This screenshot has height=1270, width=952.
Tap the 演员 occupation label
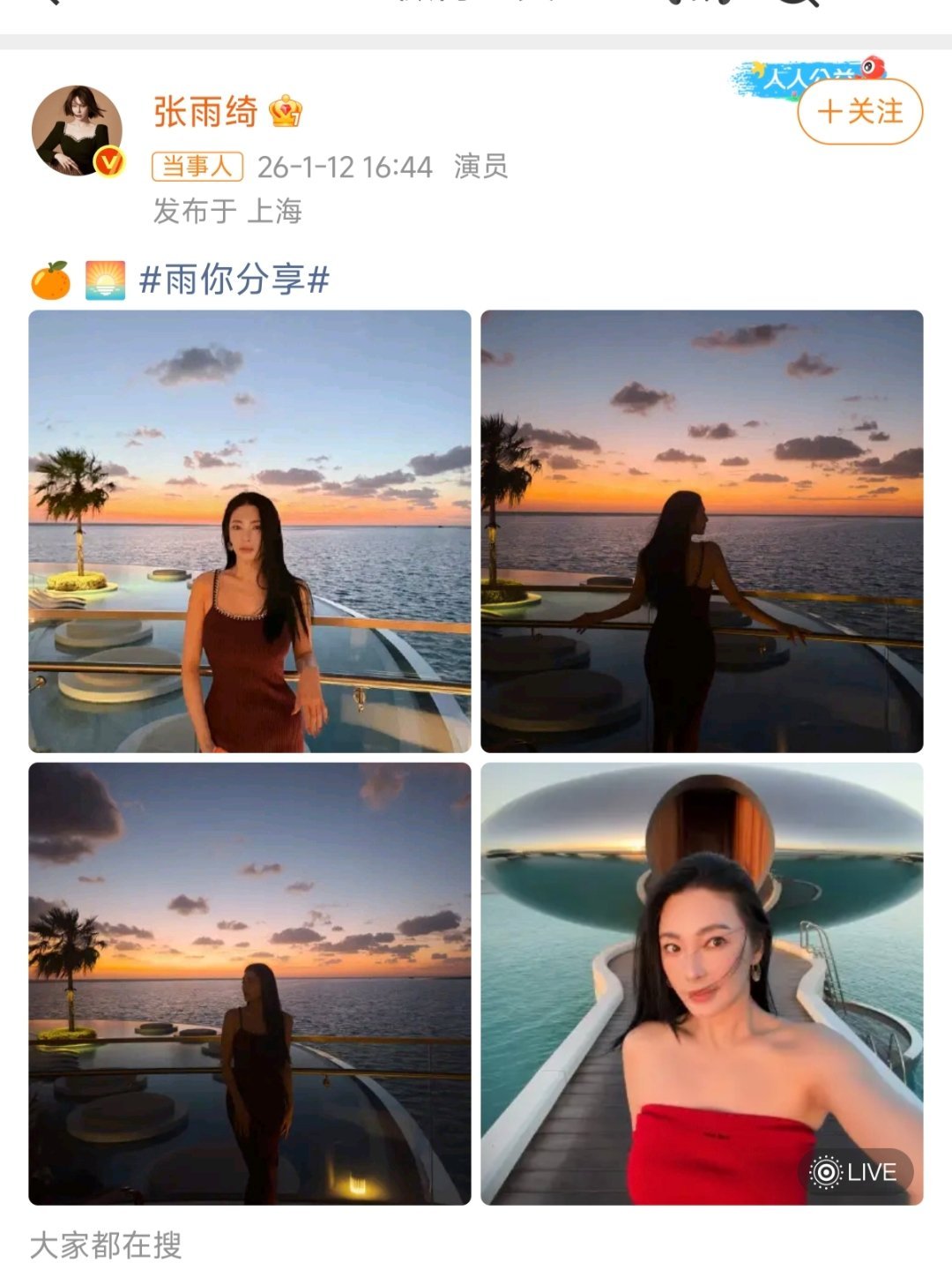tap(480, 164)
